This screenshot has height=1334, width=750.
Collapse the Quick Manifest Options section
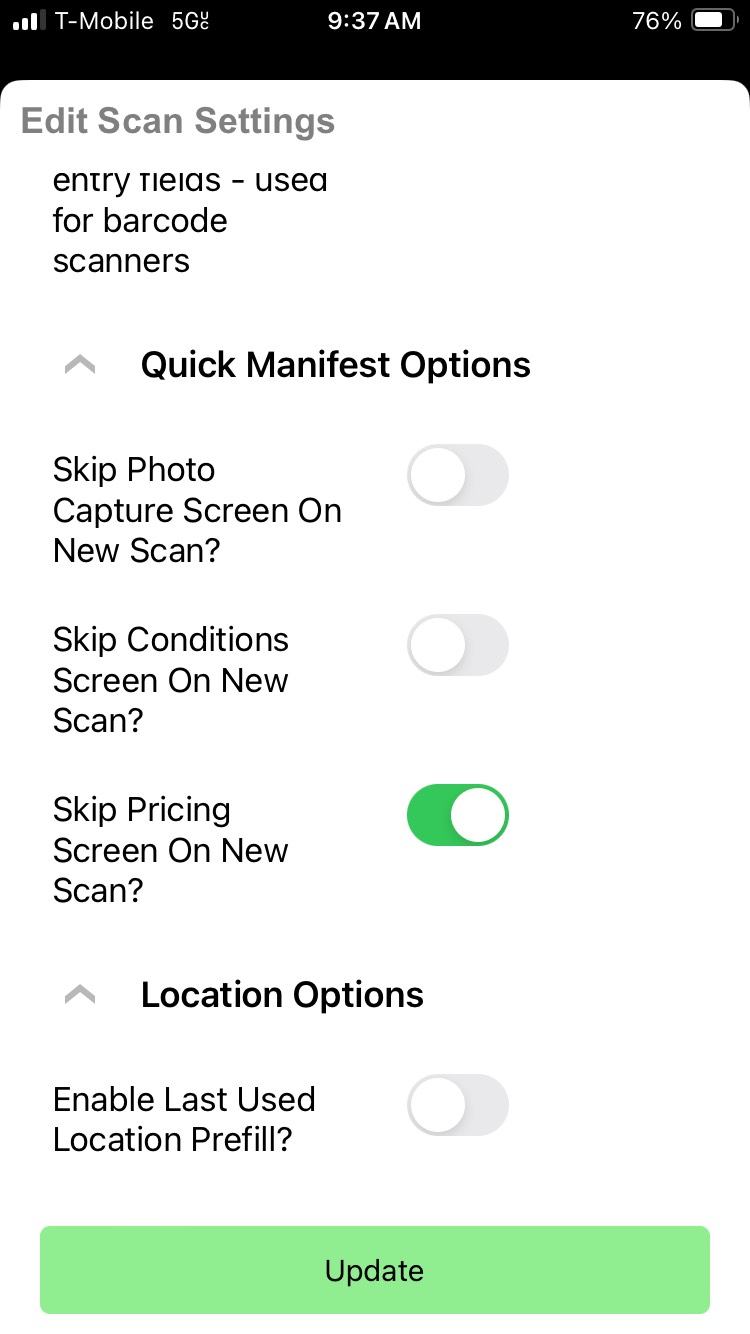coord(80,366)
